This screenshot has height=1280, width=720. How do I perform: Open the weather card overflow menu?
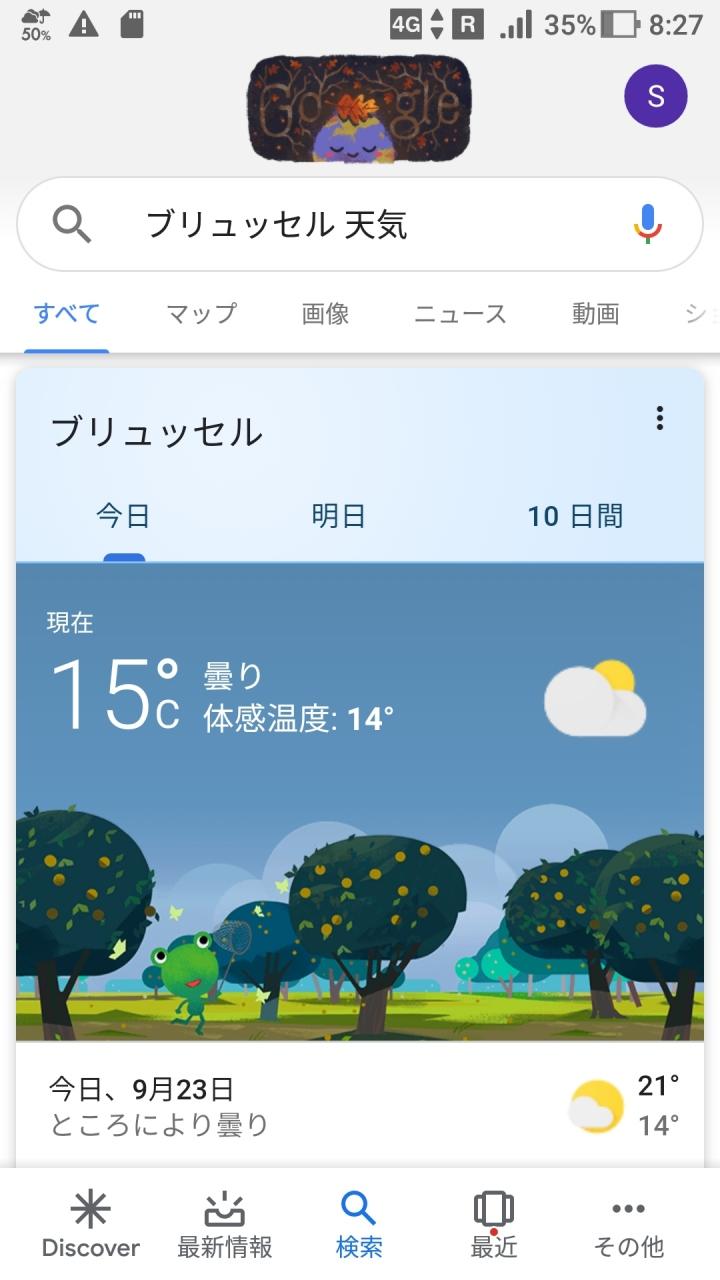pos(659,418)
